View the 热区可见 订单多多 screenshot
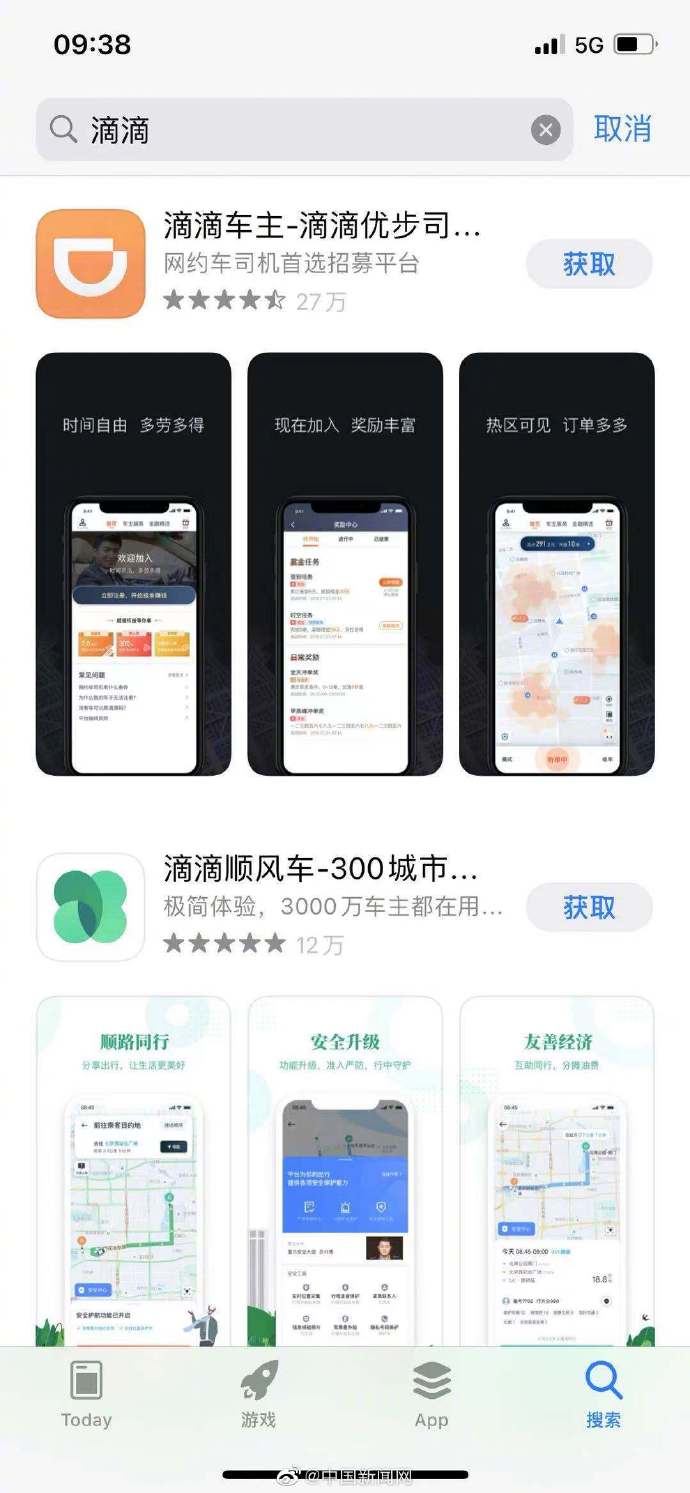This screenshot has height=1493, width=690. [556, 564]
